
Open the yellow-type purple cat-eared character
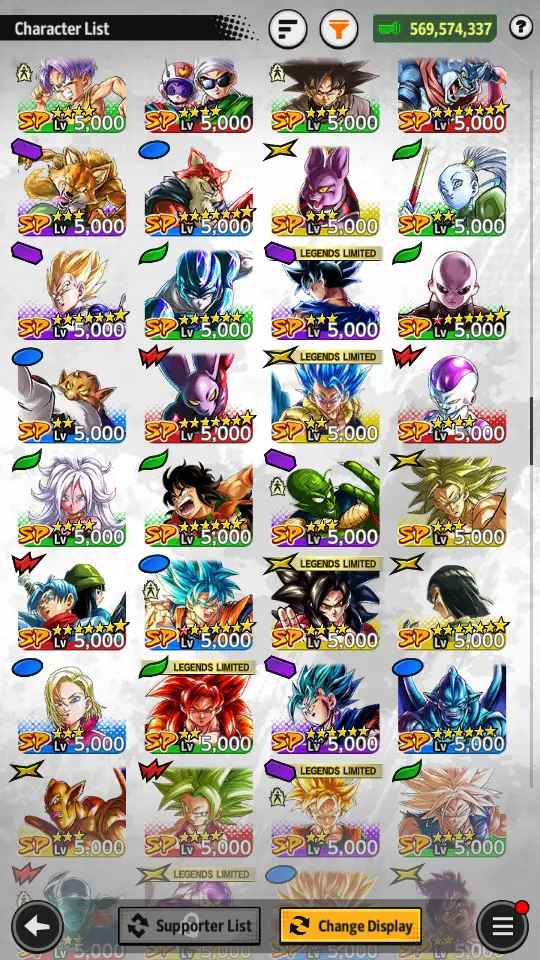coord(325,190)
